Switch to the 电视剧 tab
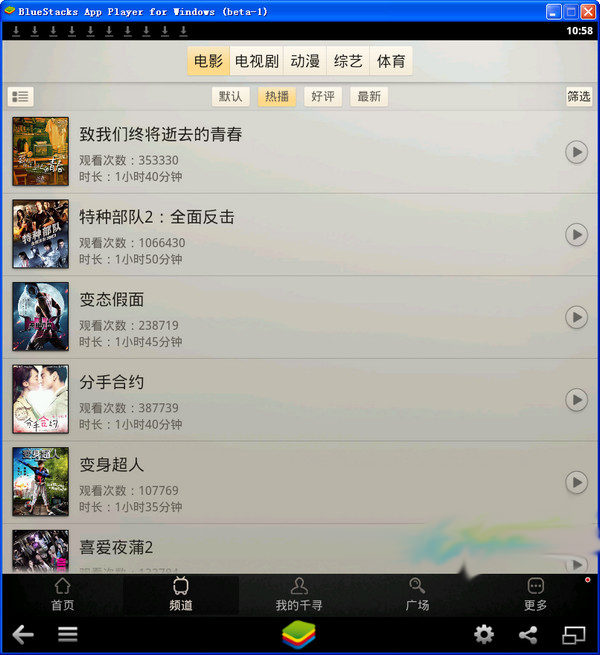Viewport: 600px width, 655px height. point(257,61)
